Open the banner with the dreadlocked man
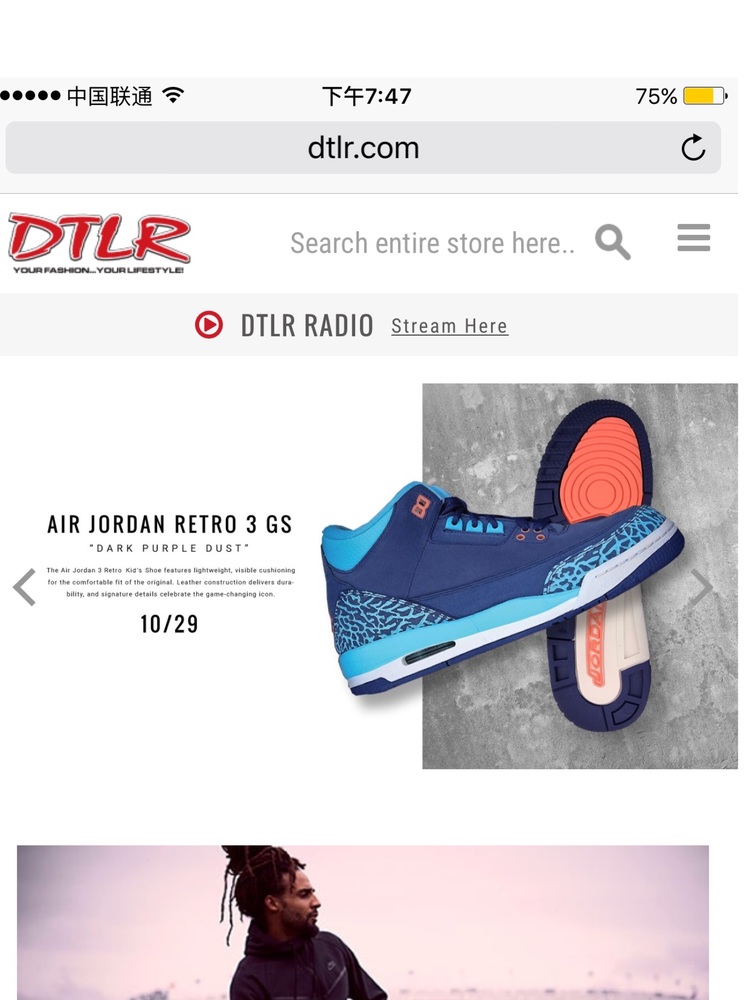The image size is (750, 1000). [362, 922]
